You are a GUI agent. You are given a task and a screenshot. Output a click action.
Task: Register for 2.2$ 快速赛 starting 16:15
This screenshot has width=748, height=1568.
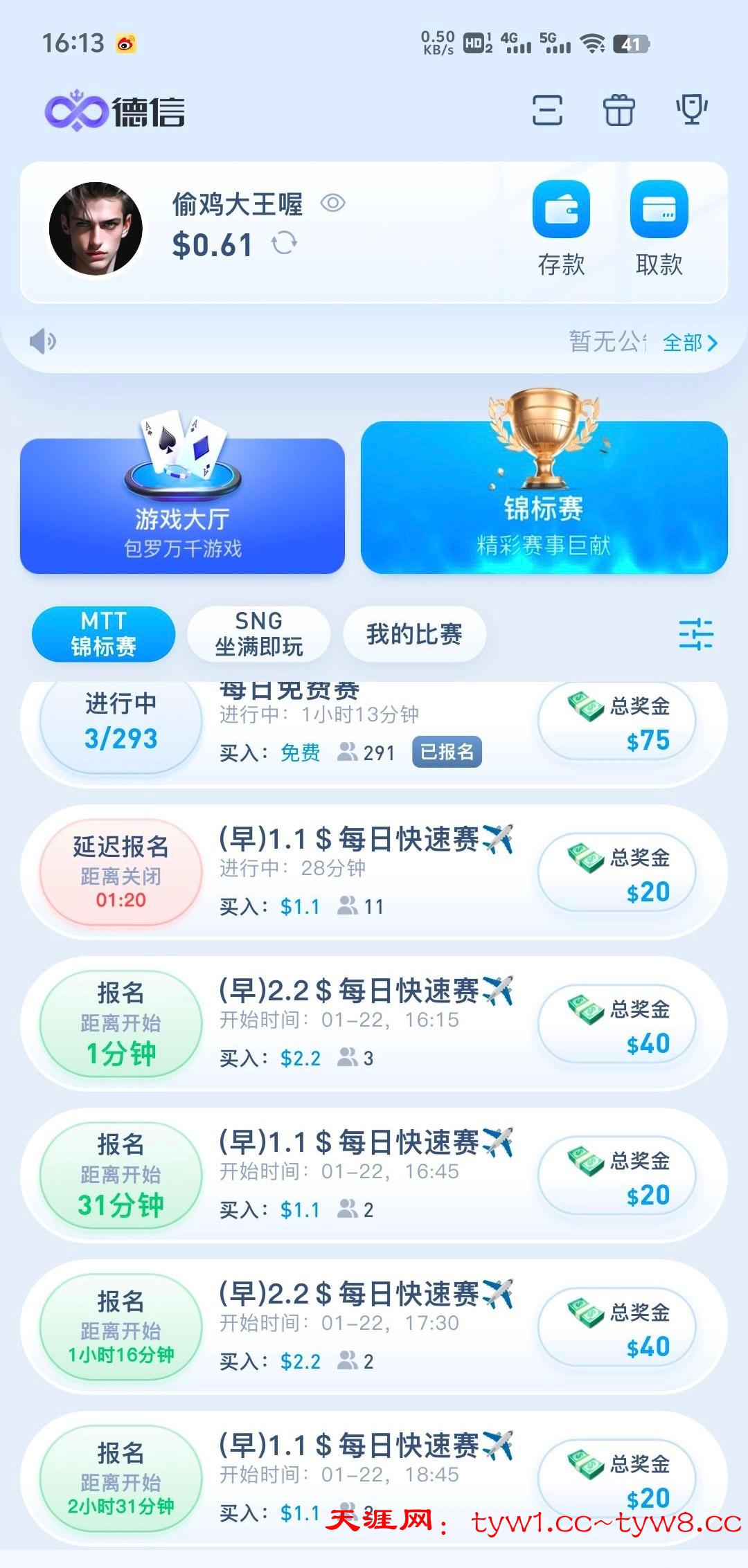[x=121, y=1023]
